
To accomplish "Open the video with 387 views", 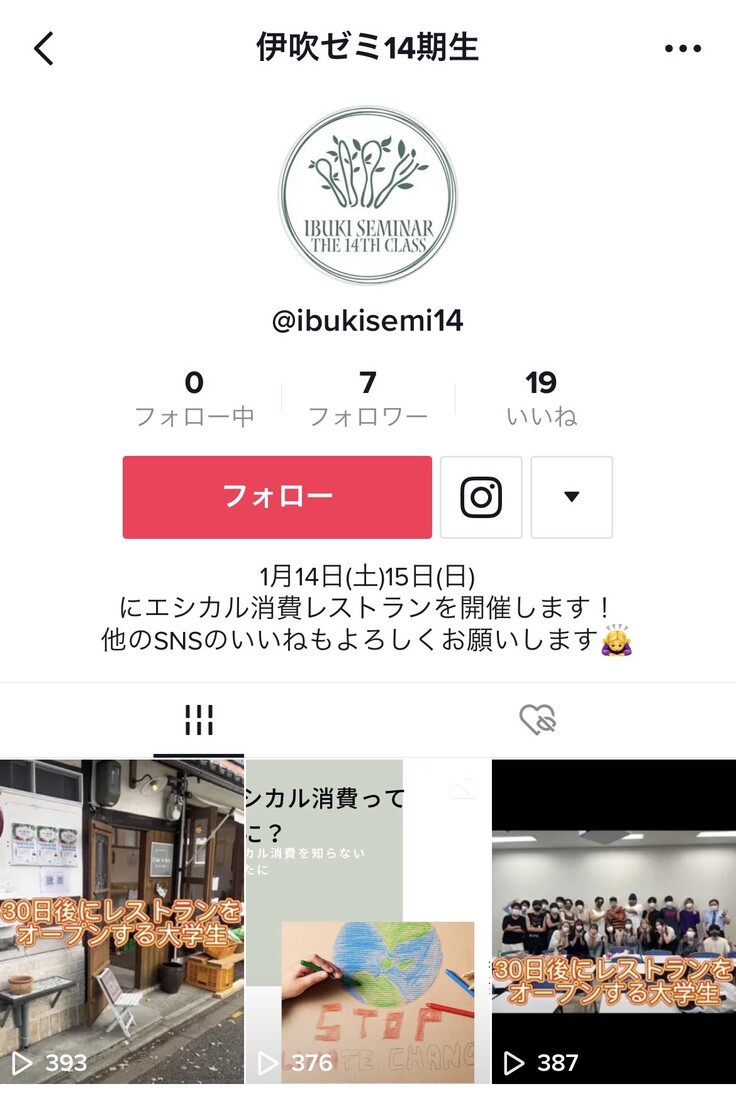I will (x=613, y=920).
